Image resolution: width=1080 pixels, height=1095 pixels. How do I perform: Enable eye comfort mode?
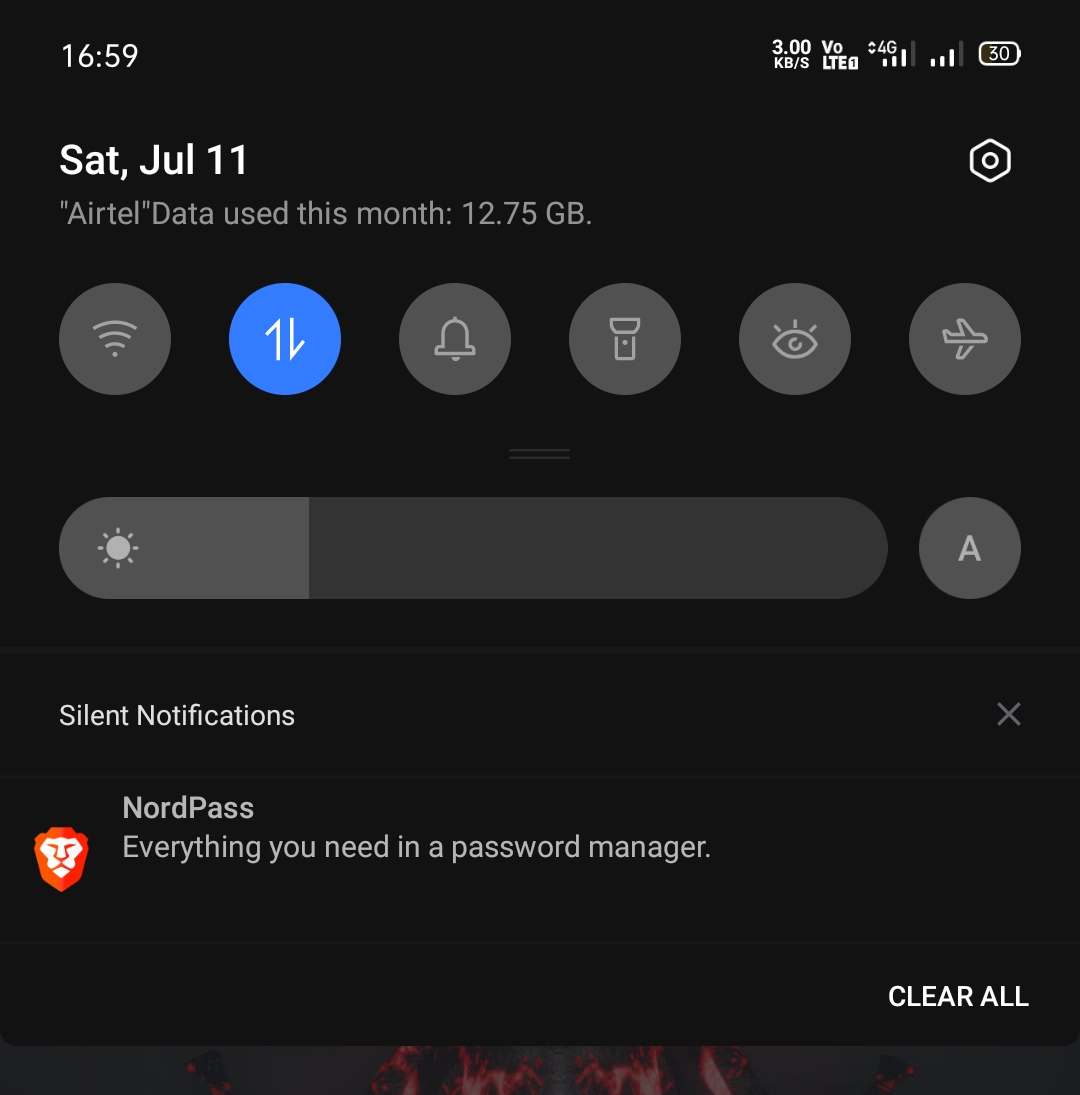tap(795, 339)
